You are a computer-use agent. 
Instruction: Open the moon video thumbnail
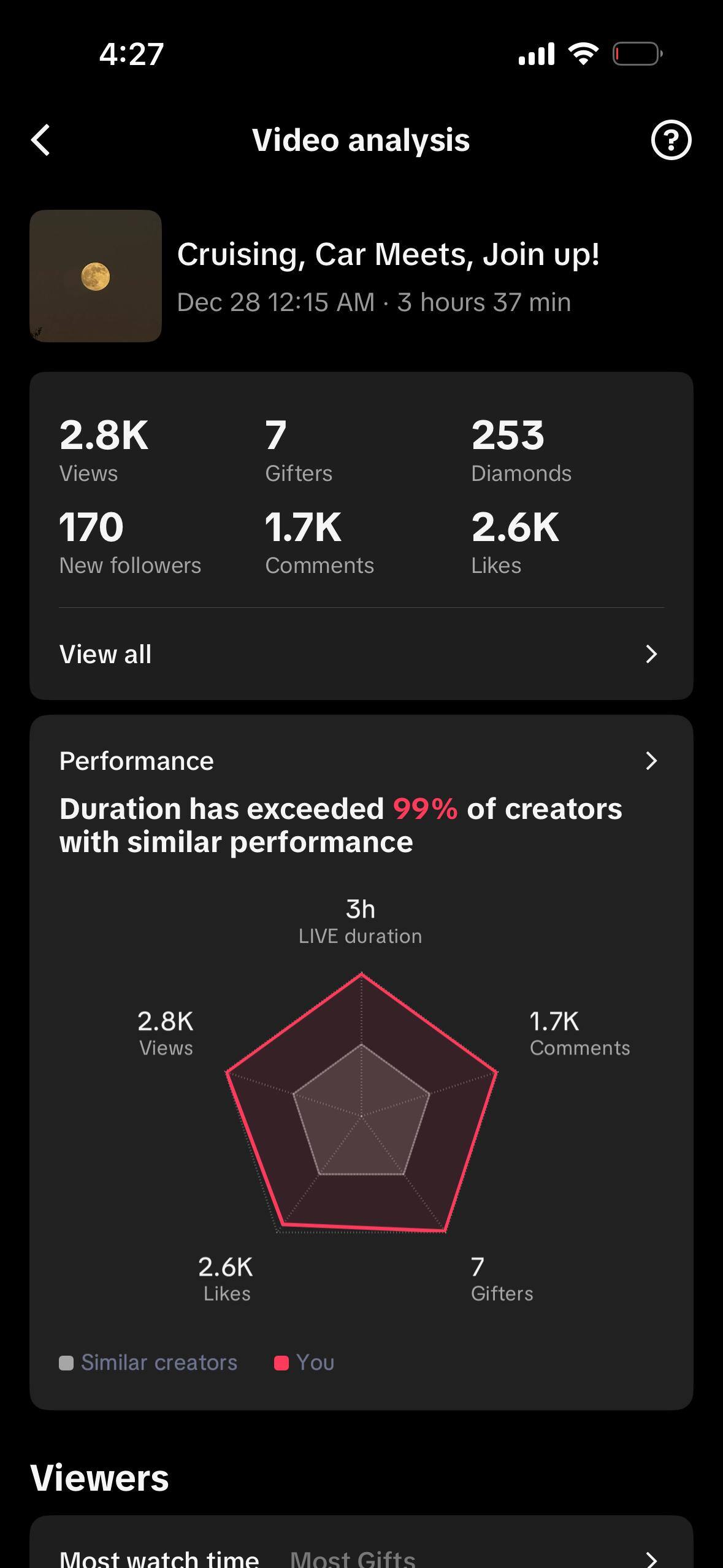coord(96,276)
